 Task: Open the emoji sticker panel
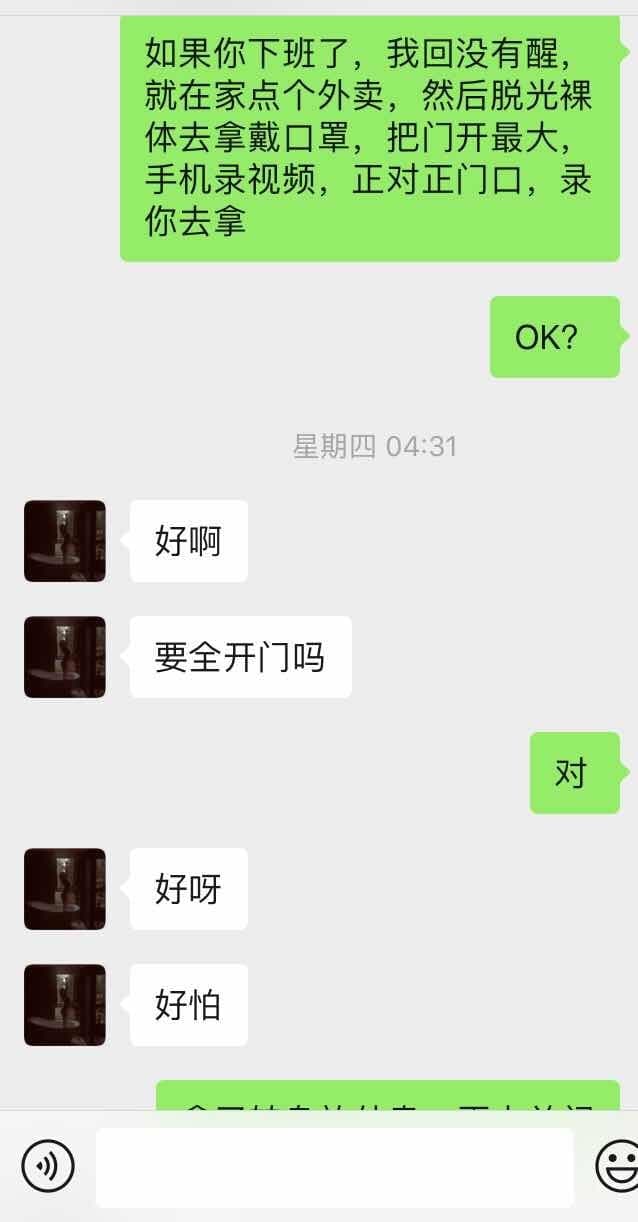click(x=617, y=1166)
